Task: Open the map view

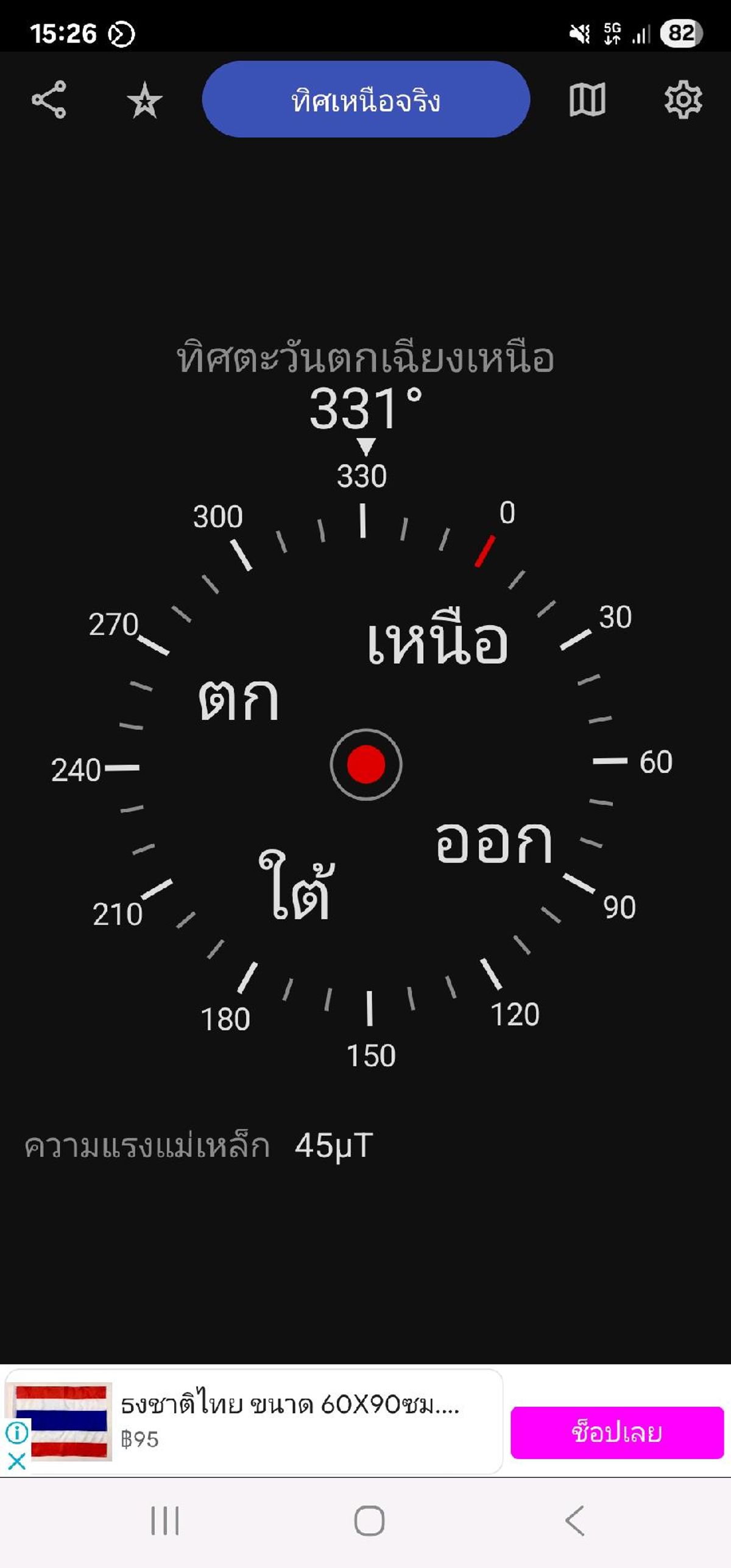Action: pyautogui.click(x=587, y=99)
